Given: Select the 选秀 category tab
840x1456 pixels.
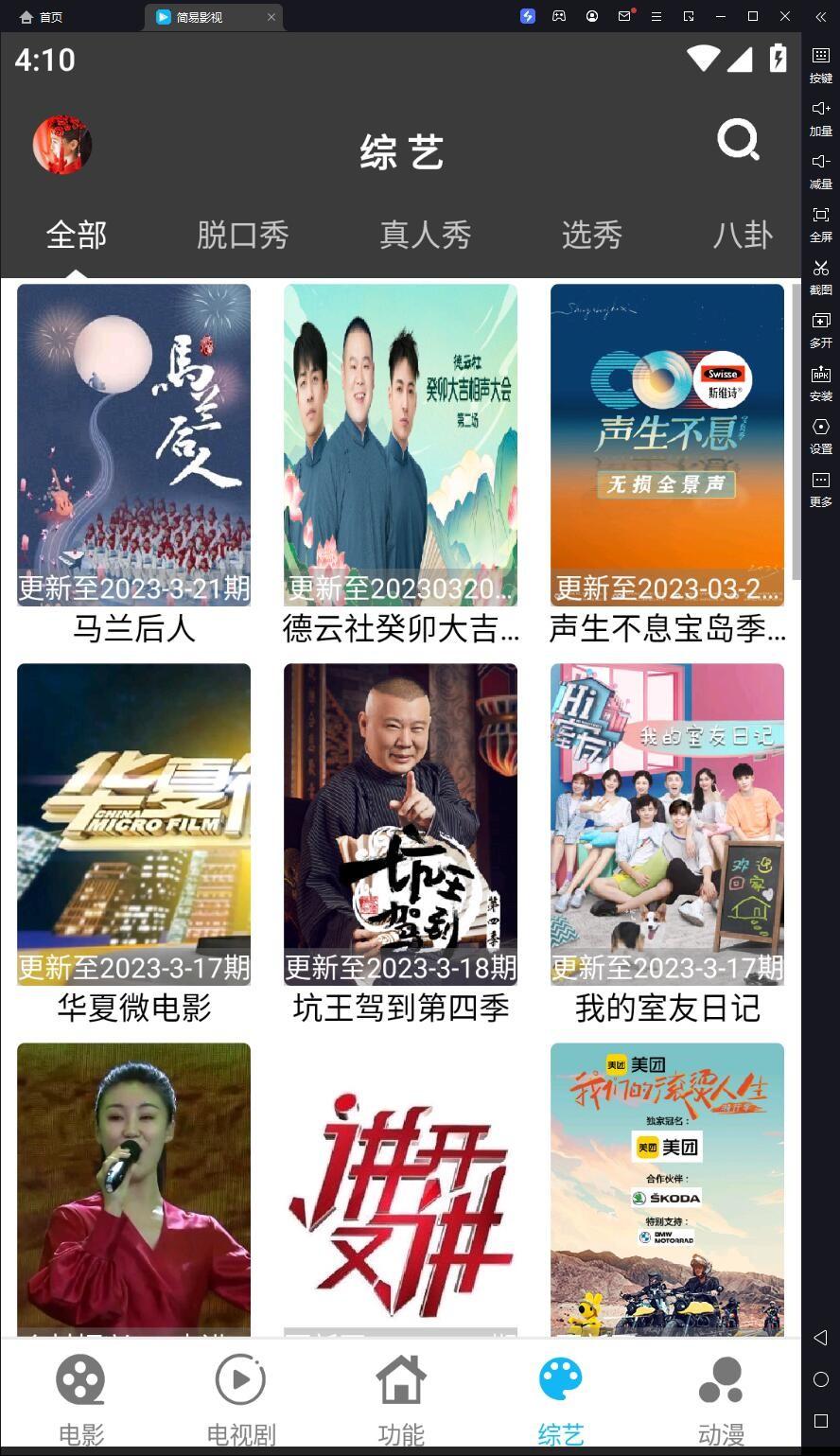Looking at the screenshot, I should (591, 235).
